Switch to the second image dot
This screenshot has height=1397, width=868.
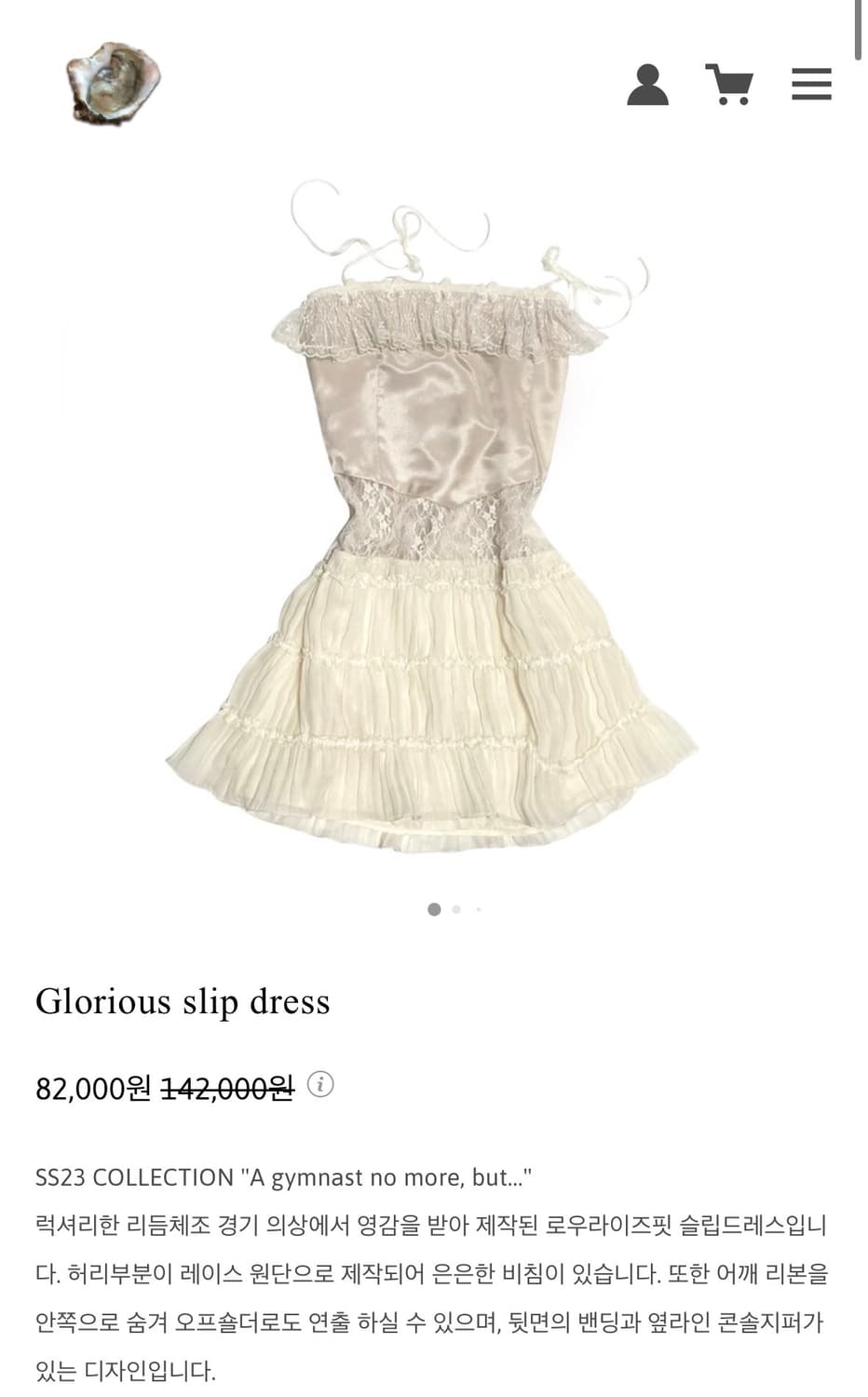456,909
